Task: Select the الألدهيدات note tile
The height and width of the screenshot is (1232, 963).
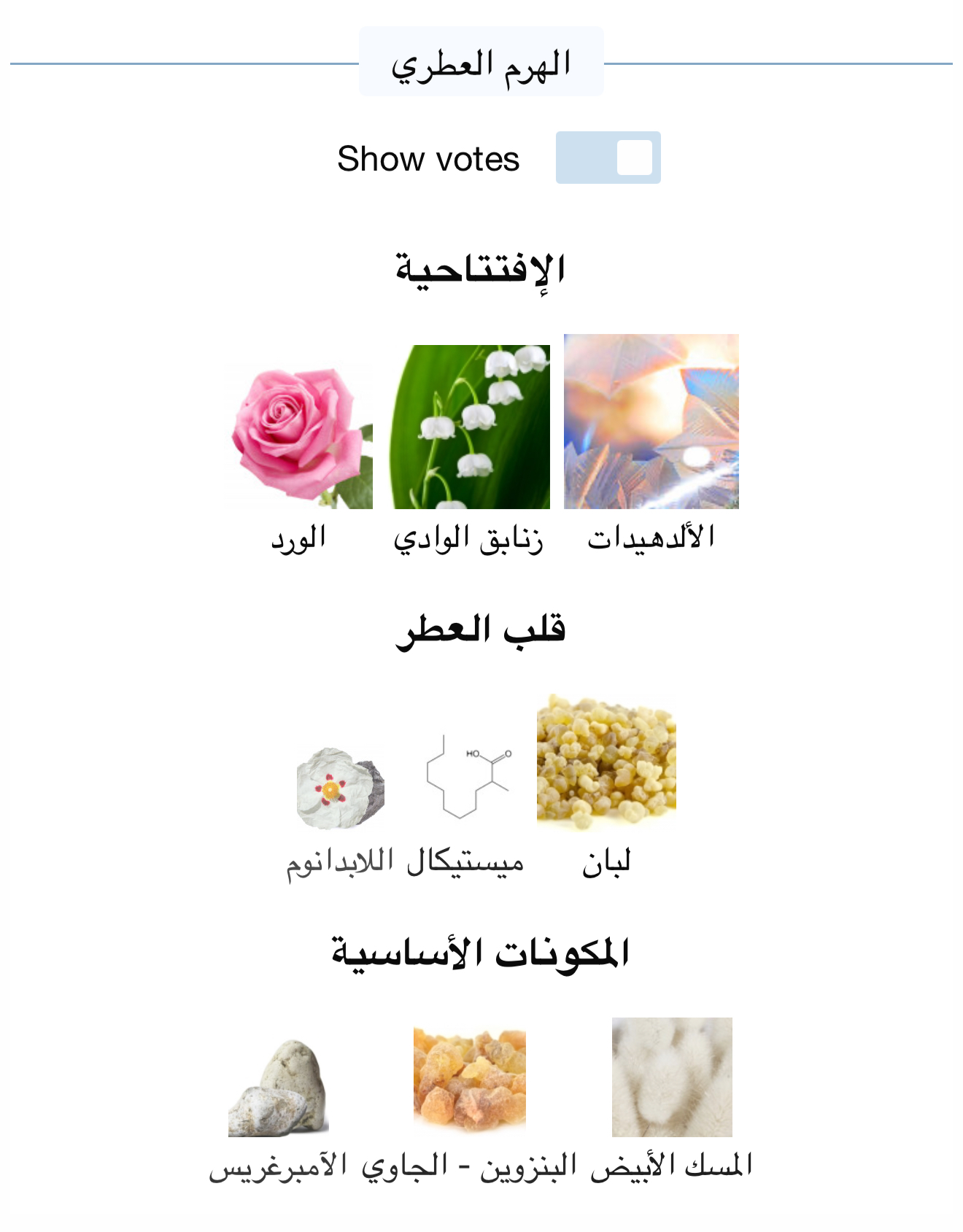Action: (651, 422)
